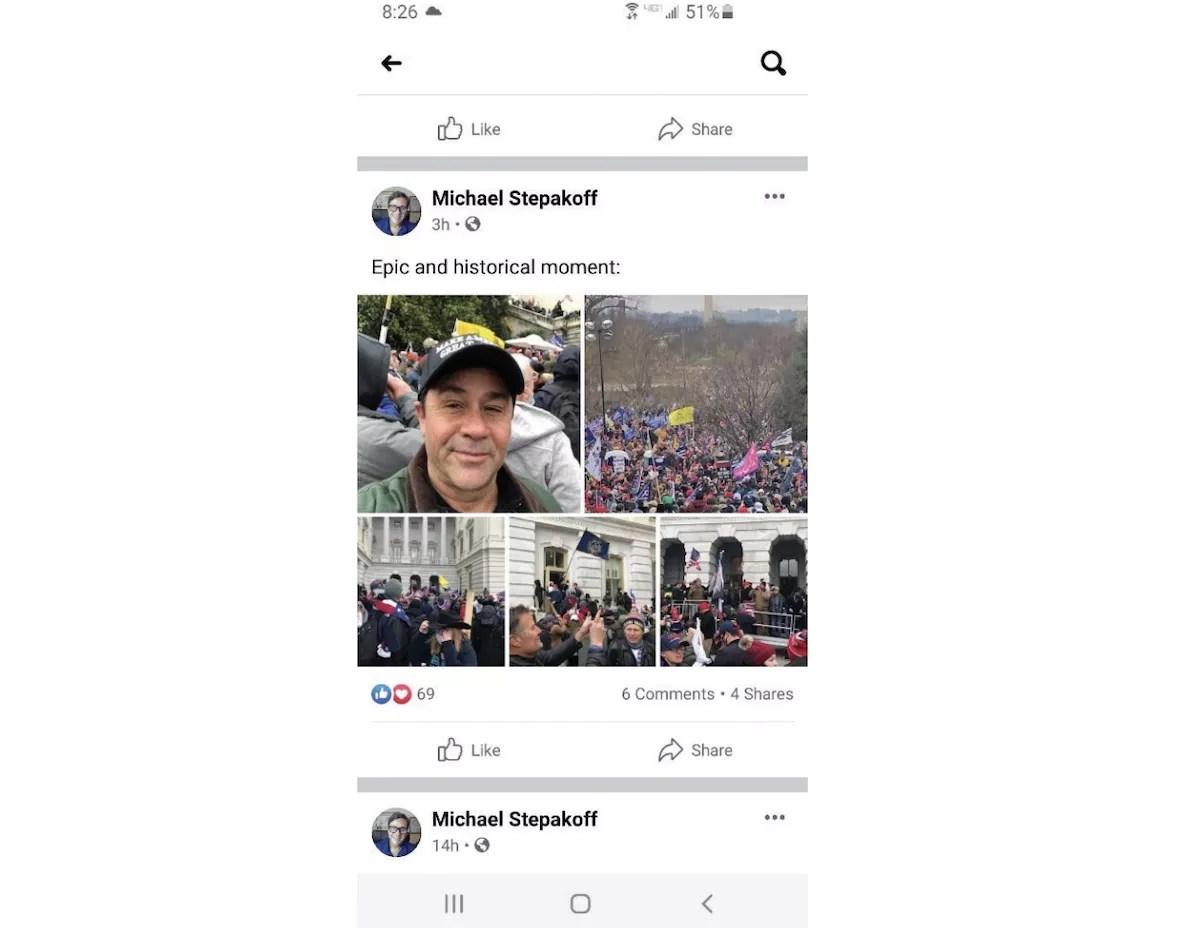Open search with the magnifier icon
The image size is (1200, 928).
tap(773, 64)
